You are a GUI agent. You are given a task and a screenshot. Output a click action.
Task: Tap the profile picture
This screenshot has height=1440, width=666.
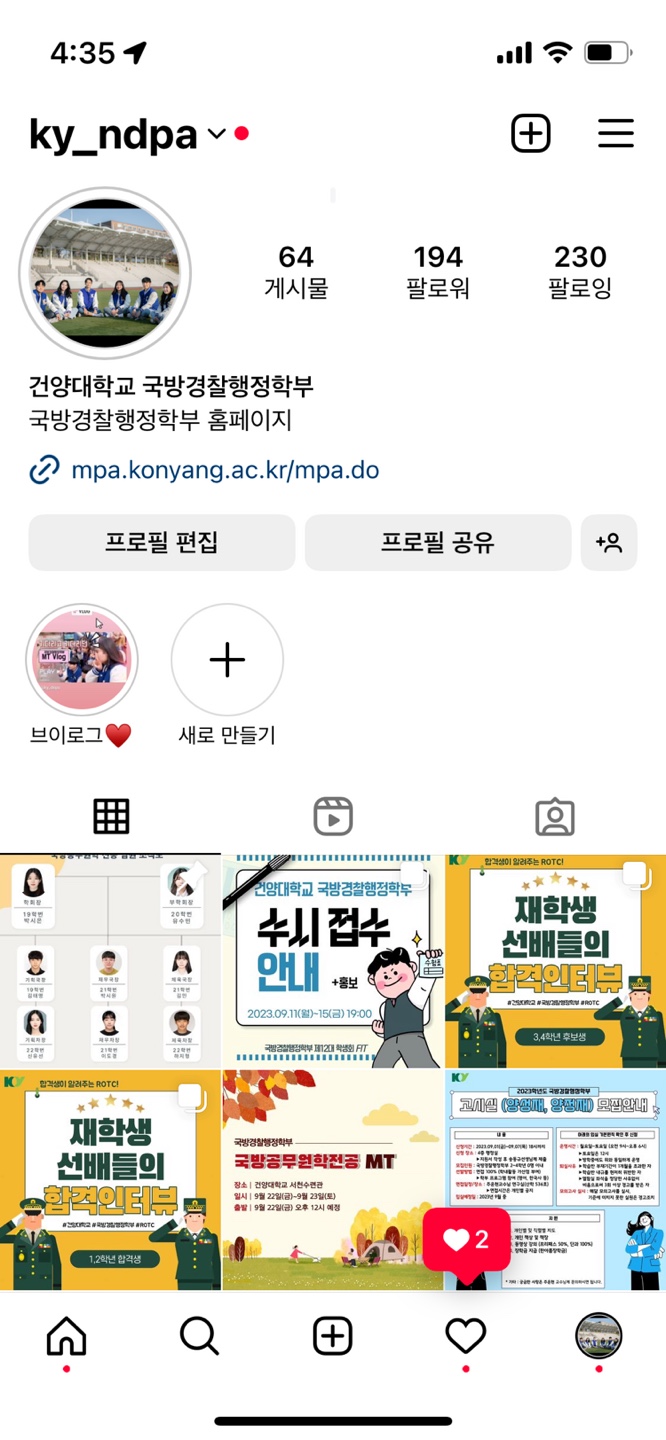[105, 273]
